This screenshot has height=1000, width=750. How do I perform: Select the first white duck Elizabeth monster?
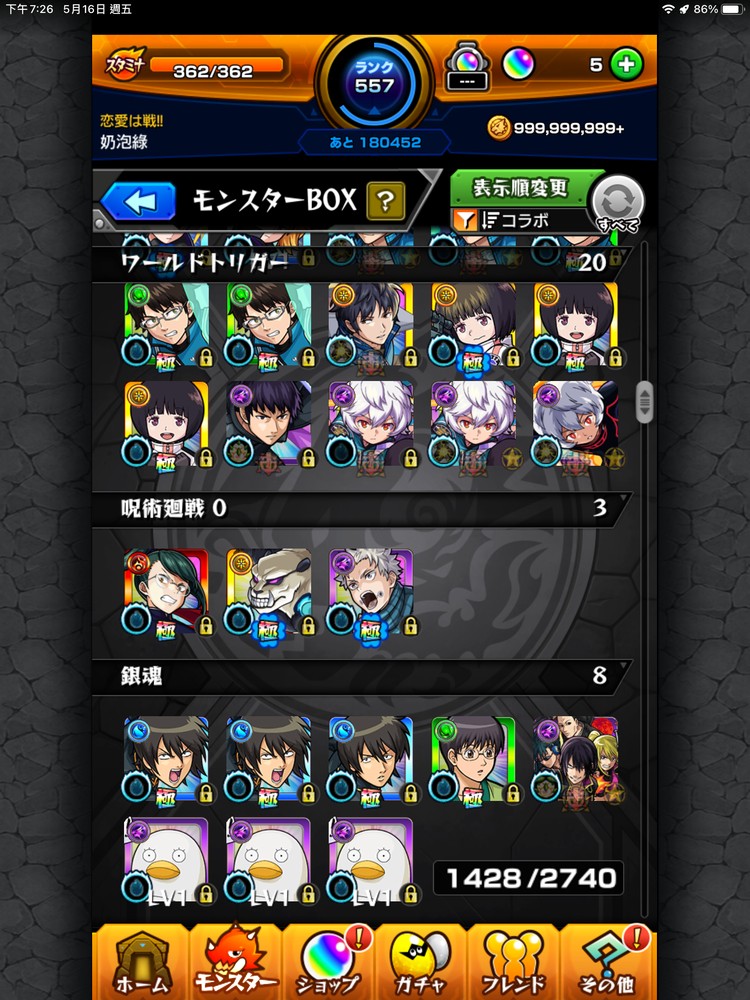click(166, 860)
